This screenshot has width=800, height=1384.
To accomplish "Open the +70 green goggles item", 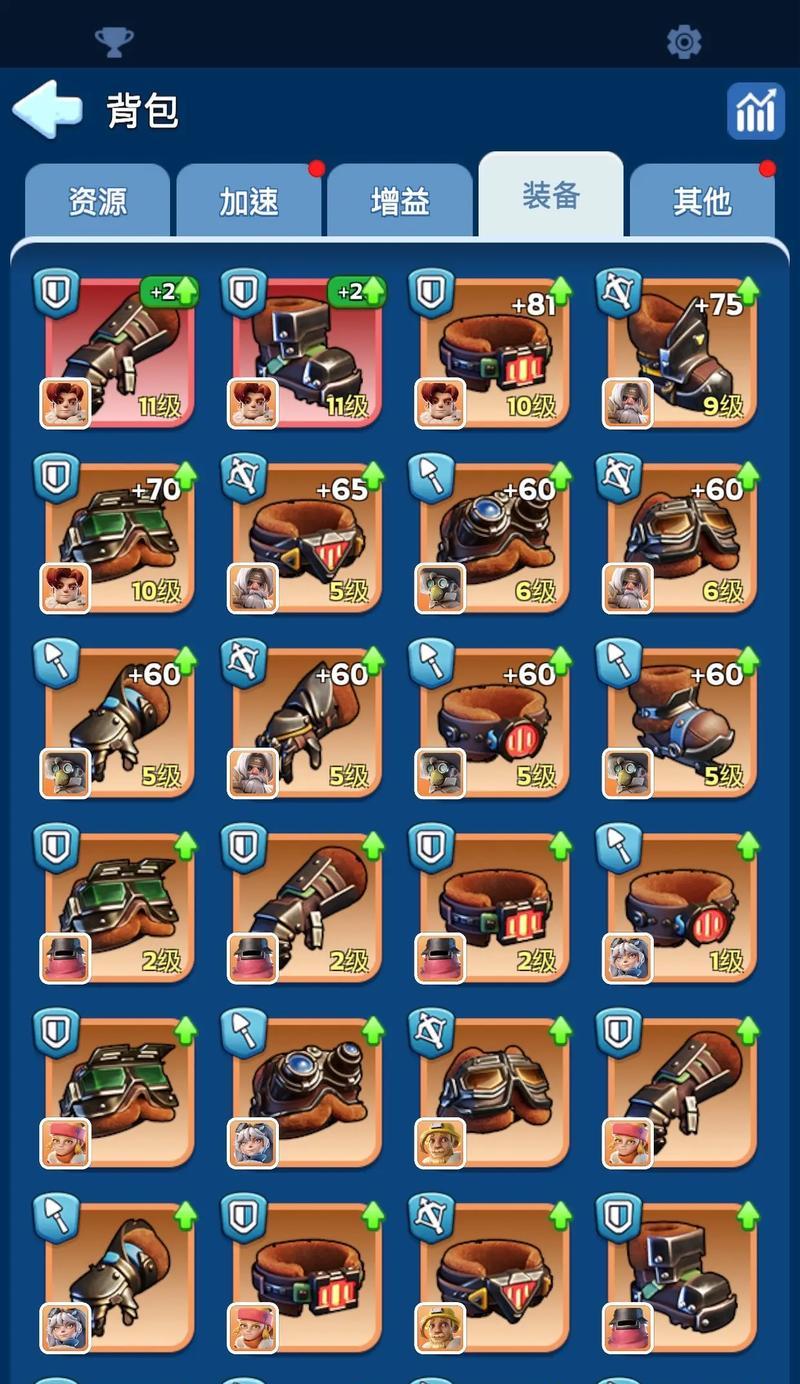I will (x=118, y=537).
